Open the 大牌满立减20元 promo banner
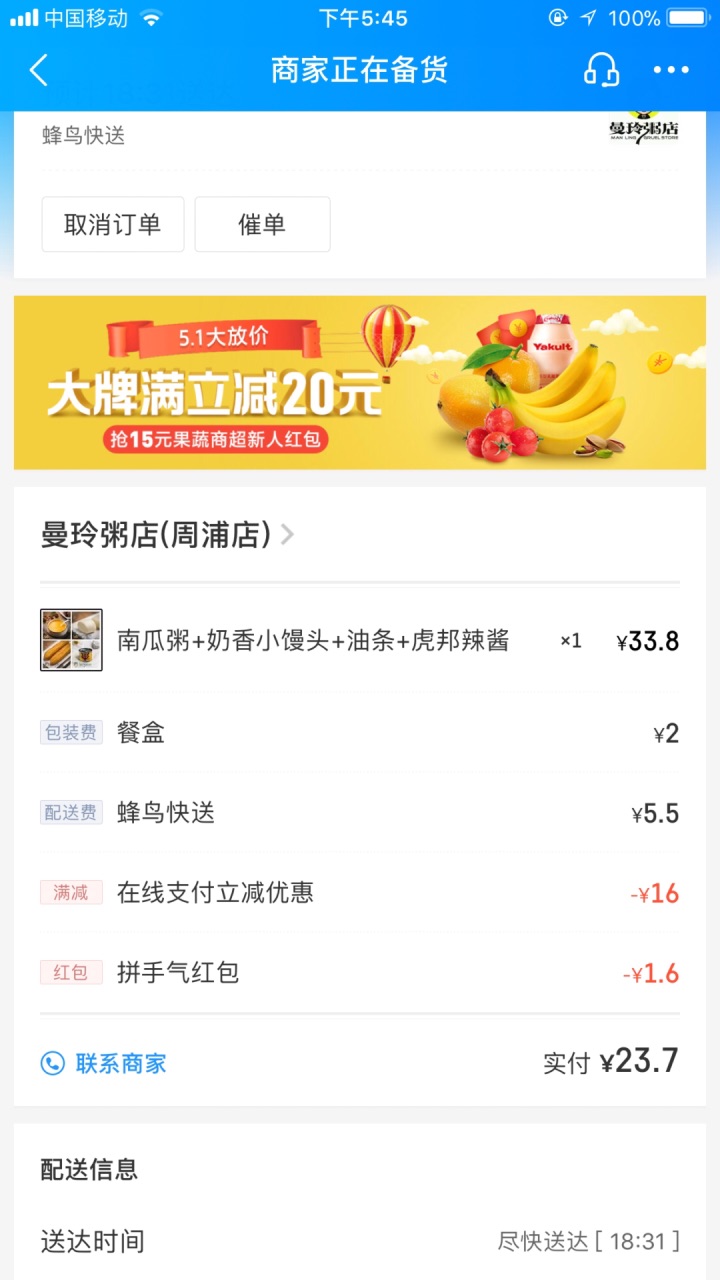 click(360, 383)
